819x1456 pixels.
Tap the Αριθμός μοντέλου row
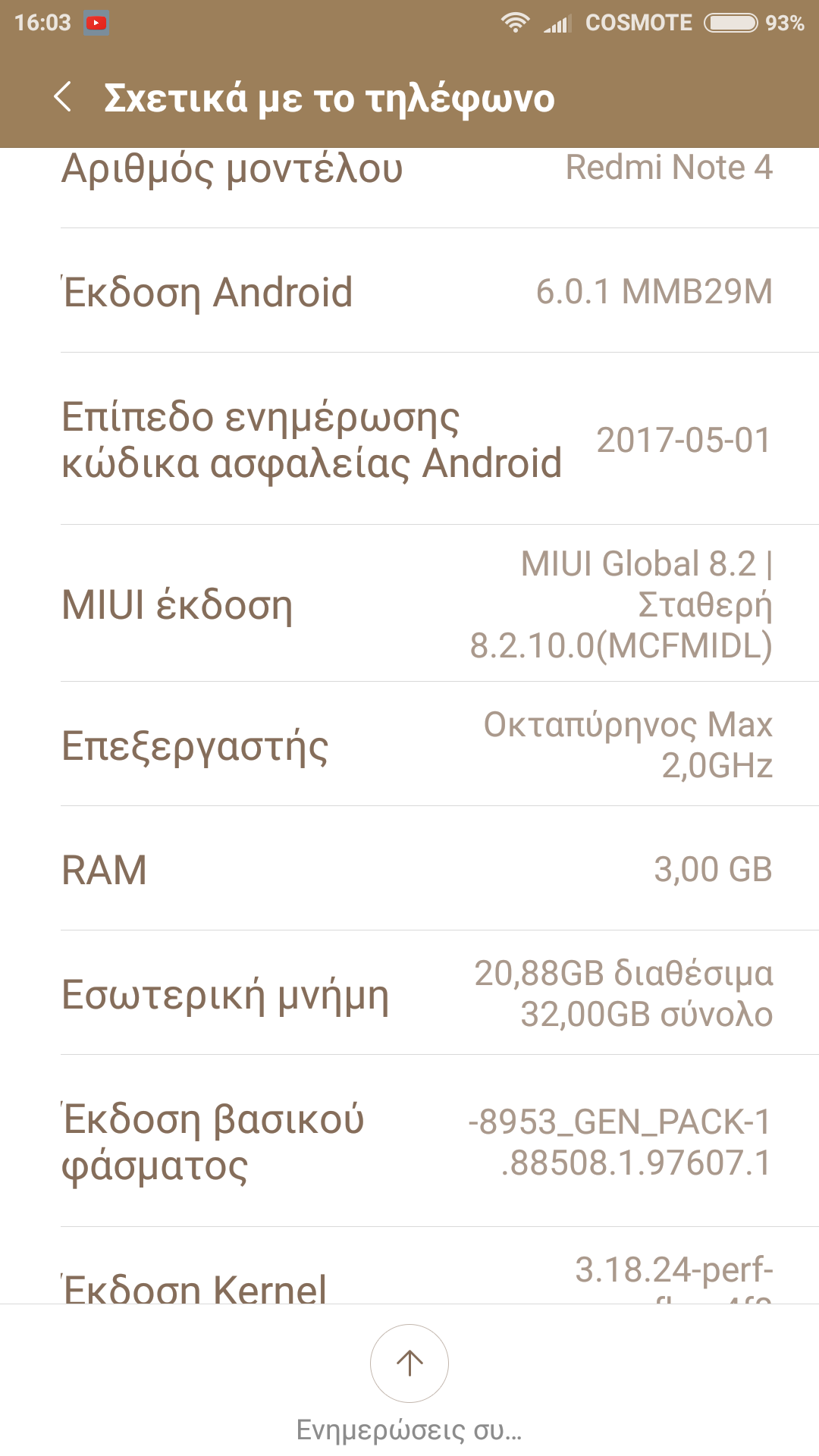pos(409,178)
